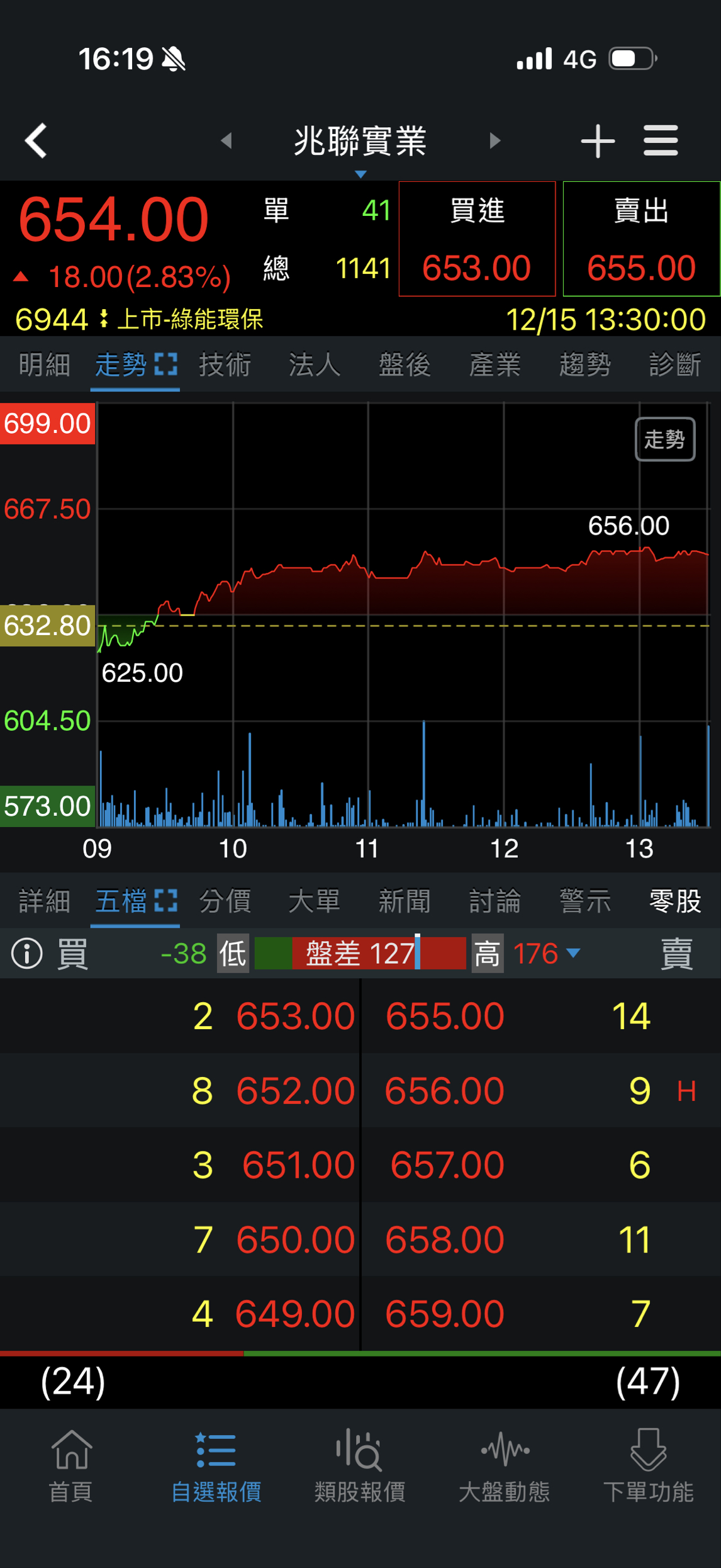Viewport: 721px width, 1568px height.
Task: Open 下單功能 order placement
Action: pyautogui.click(x=648, y=1465)
